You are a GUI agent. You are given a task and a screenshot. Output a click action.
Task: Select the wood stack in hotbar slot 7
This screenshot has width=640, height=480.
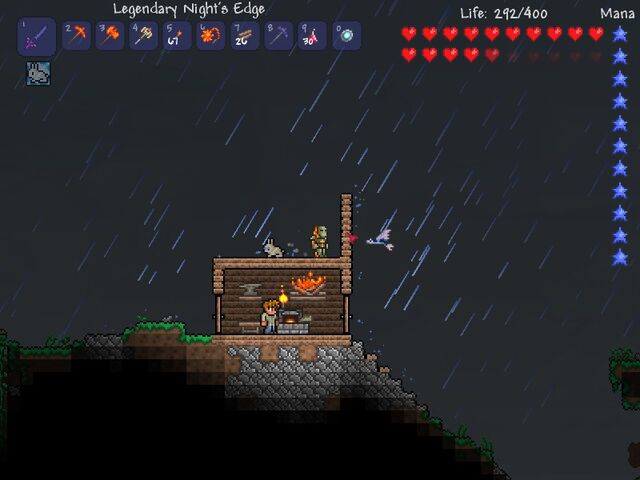(x=246, y=36)
